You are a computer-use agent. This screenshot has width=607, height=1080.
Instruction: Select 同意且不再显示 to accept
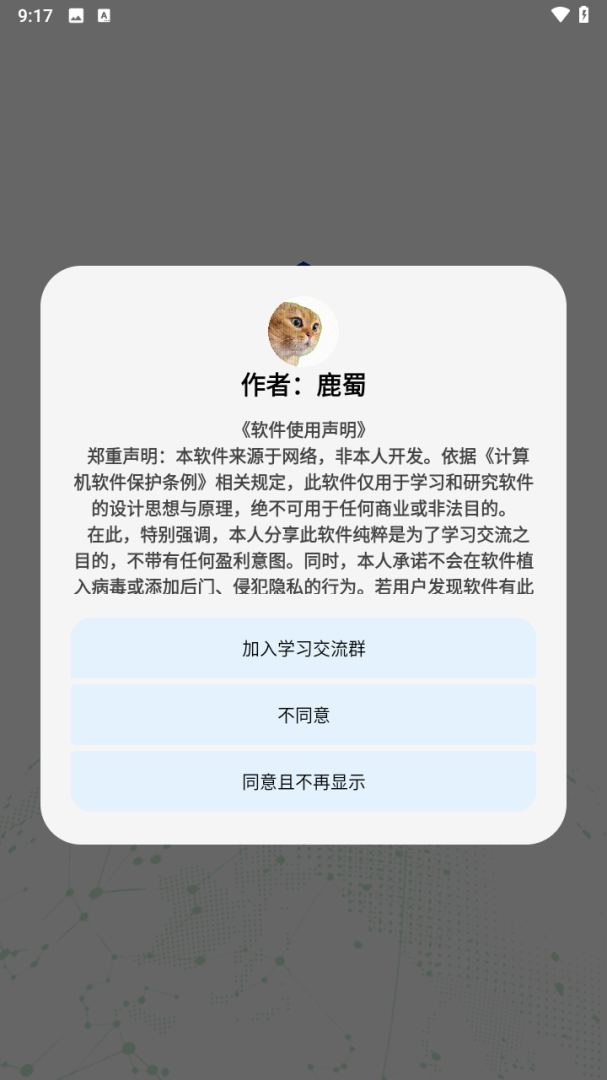pyautogui.click(x=303, y=782)
